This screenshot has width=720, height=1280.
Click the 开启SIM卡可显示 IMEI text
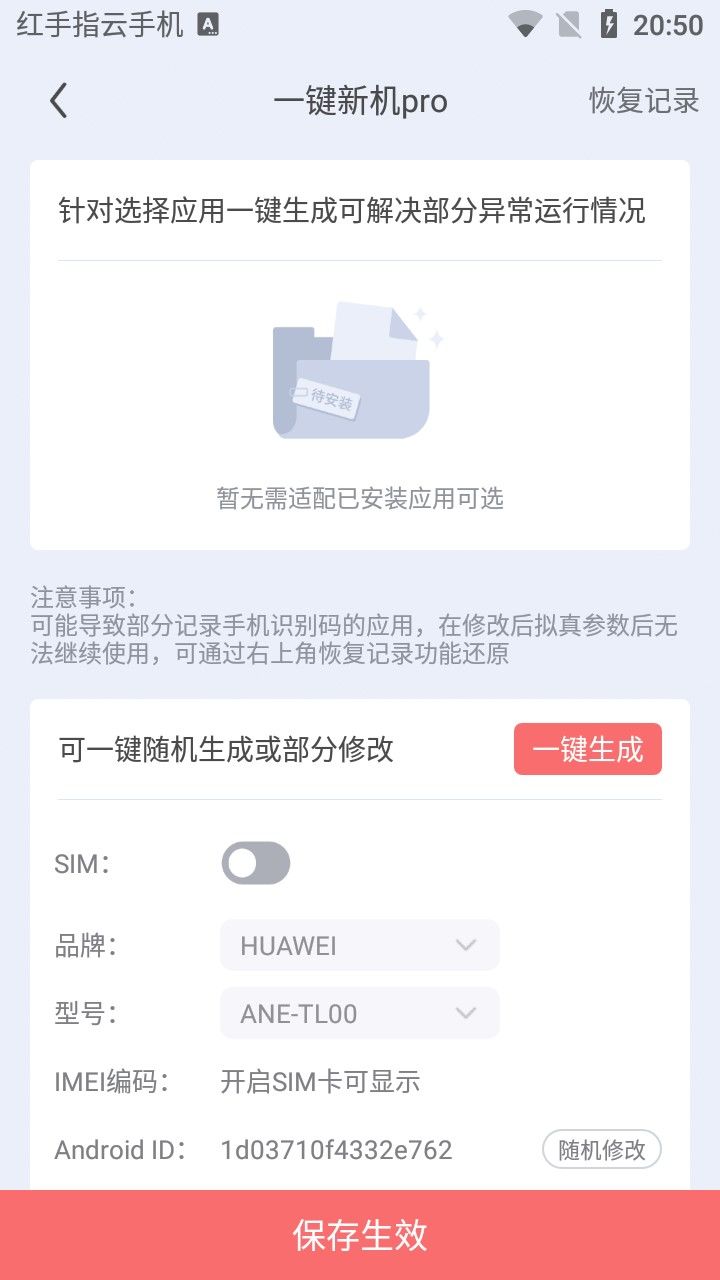point(321,1081)
